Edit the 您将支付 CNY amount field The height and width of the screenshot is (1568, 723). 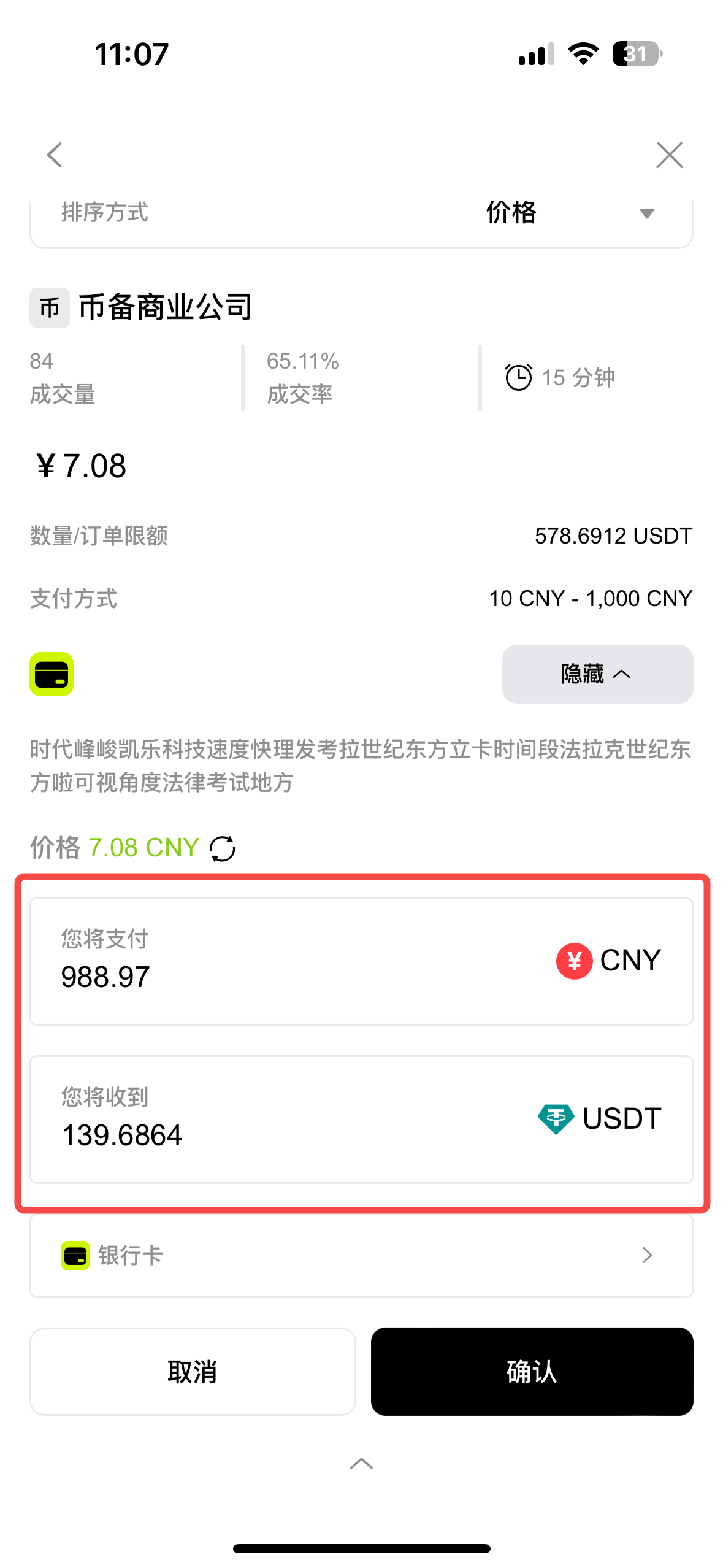coord(276,975)
